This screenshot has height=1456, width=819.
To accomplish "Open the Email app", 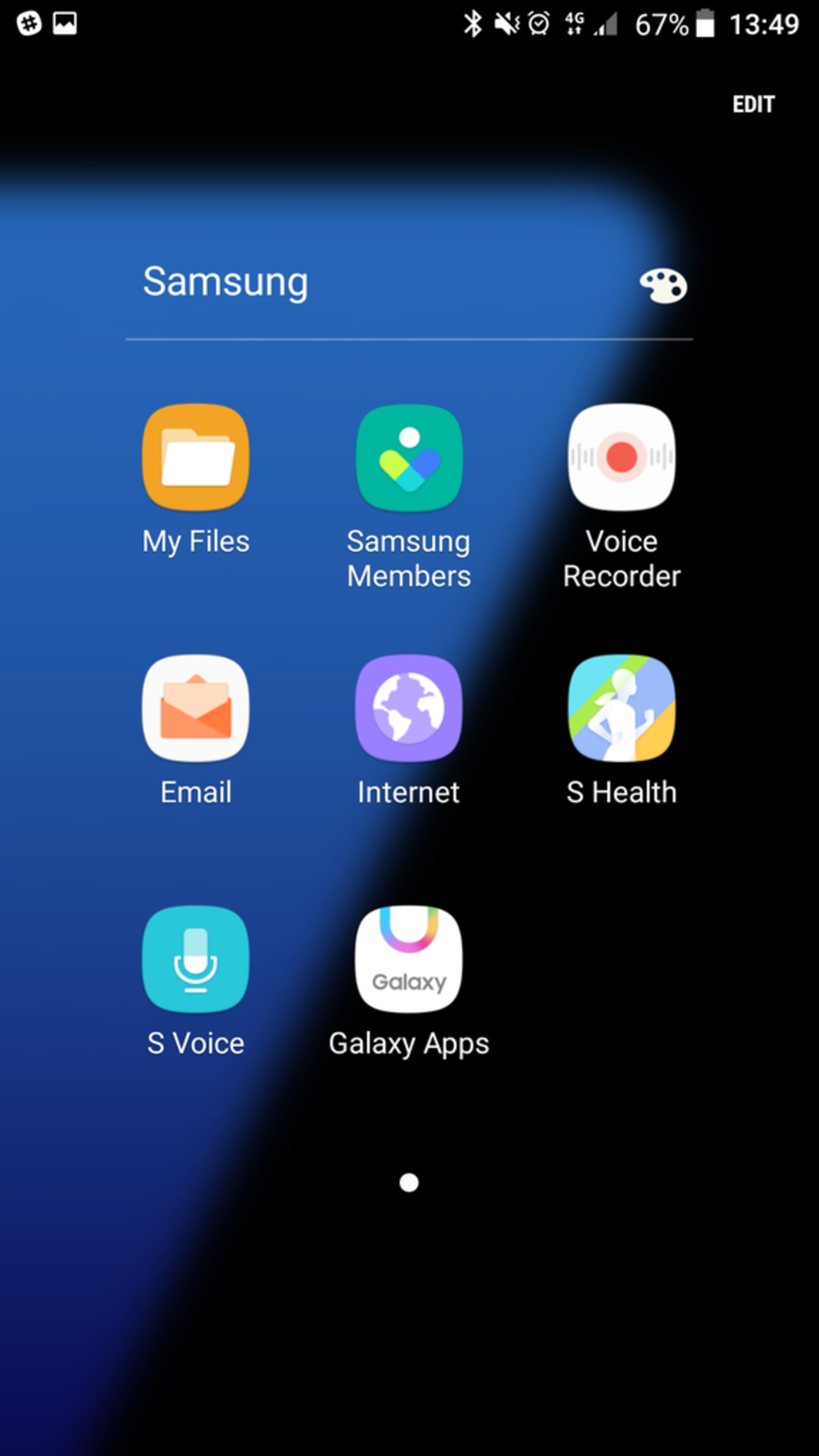I will click(195, 708).
